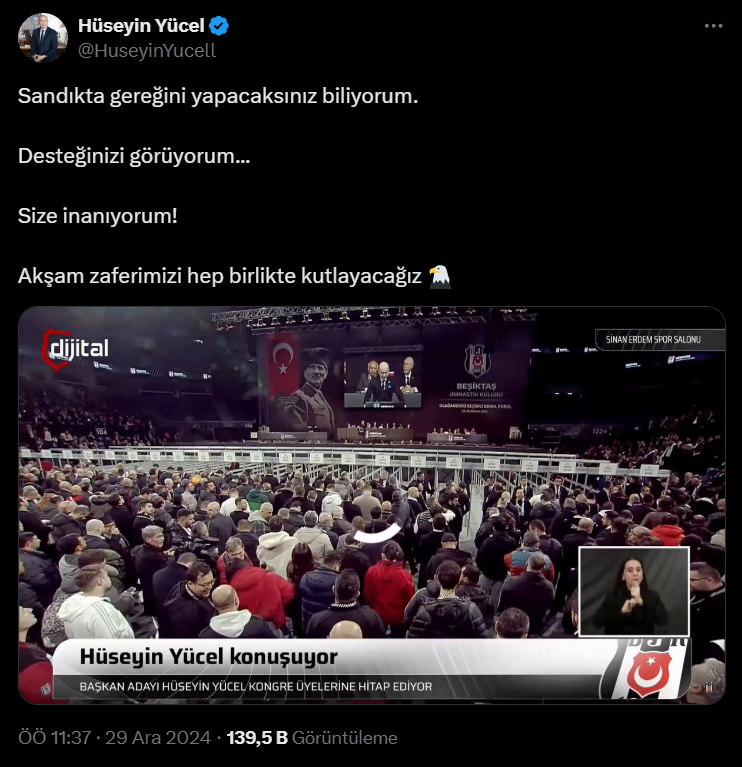The image size is (742, 767).
Task: Open Hüseyin Yücel's profile picture
Action: click(43, 37)
